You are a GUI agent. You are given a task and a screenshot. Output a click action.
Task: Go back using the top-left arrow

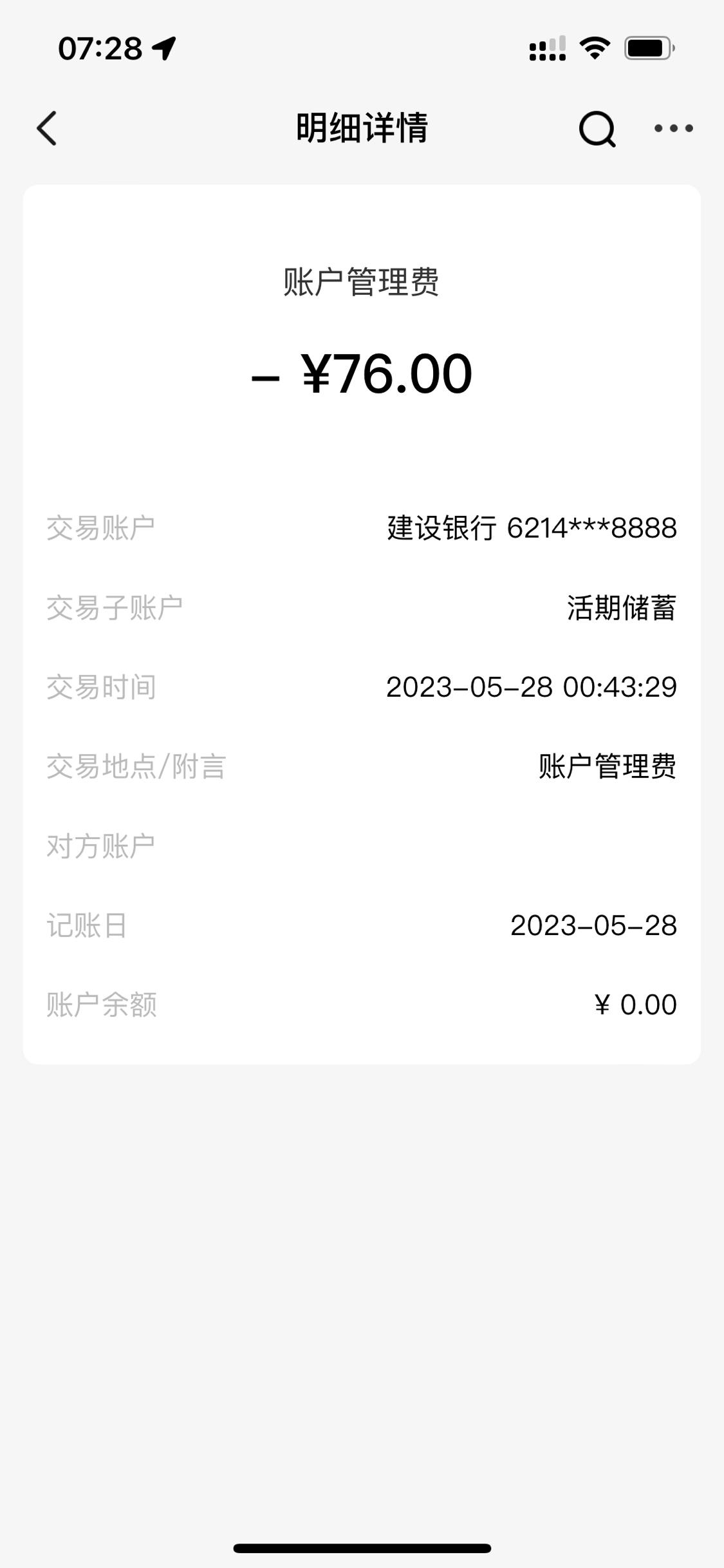coord(46,128)
